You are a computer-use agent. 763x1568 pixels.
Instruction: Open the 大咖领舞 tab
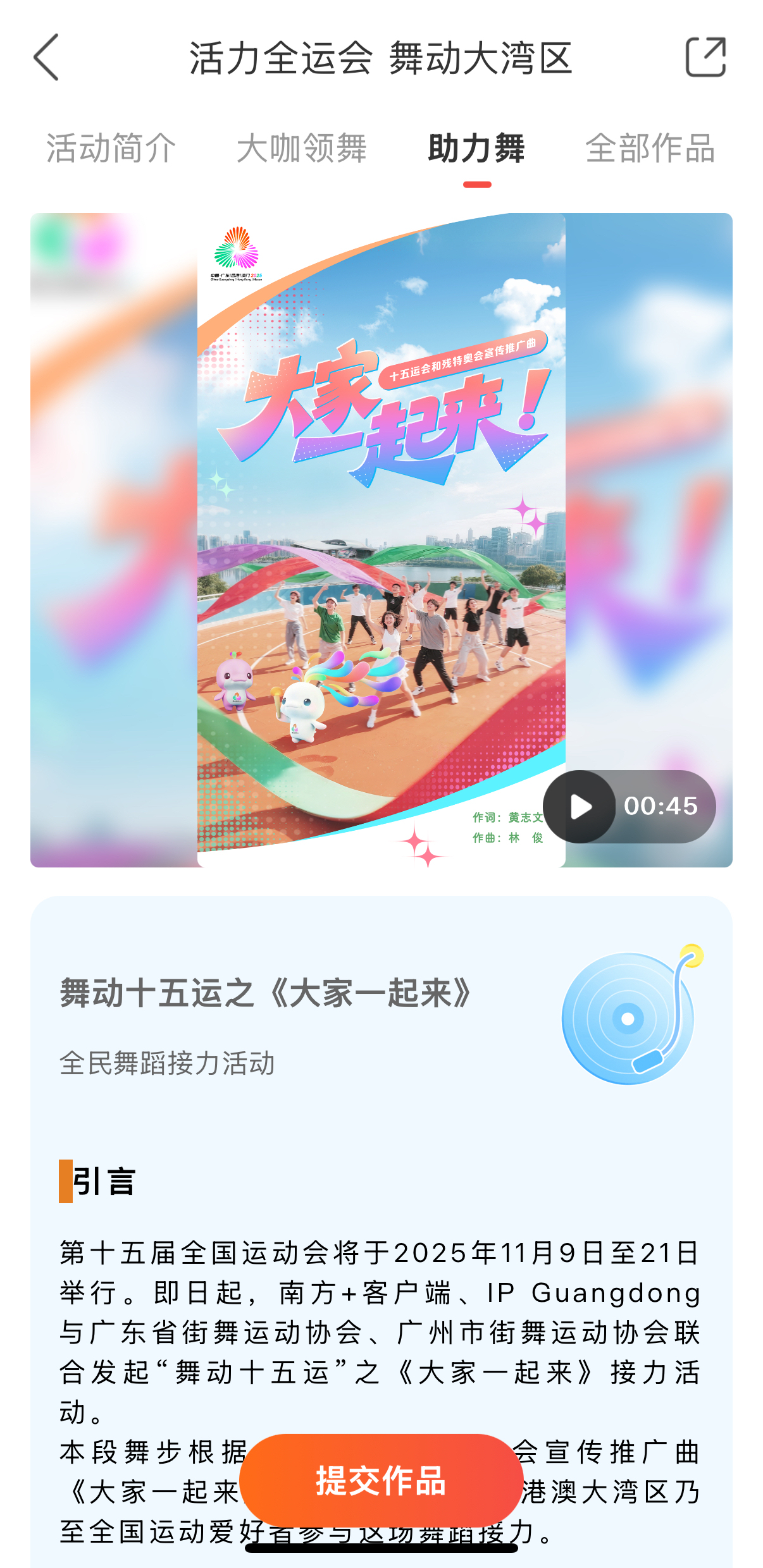click(301, 149)
